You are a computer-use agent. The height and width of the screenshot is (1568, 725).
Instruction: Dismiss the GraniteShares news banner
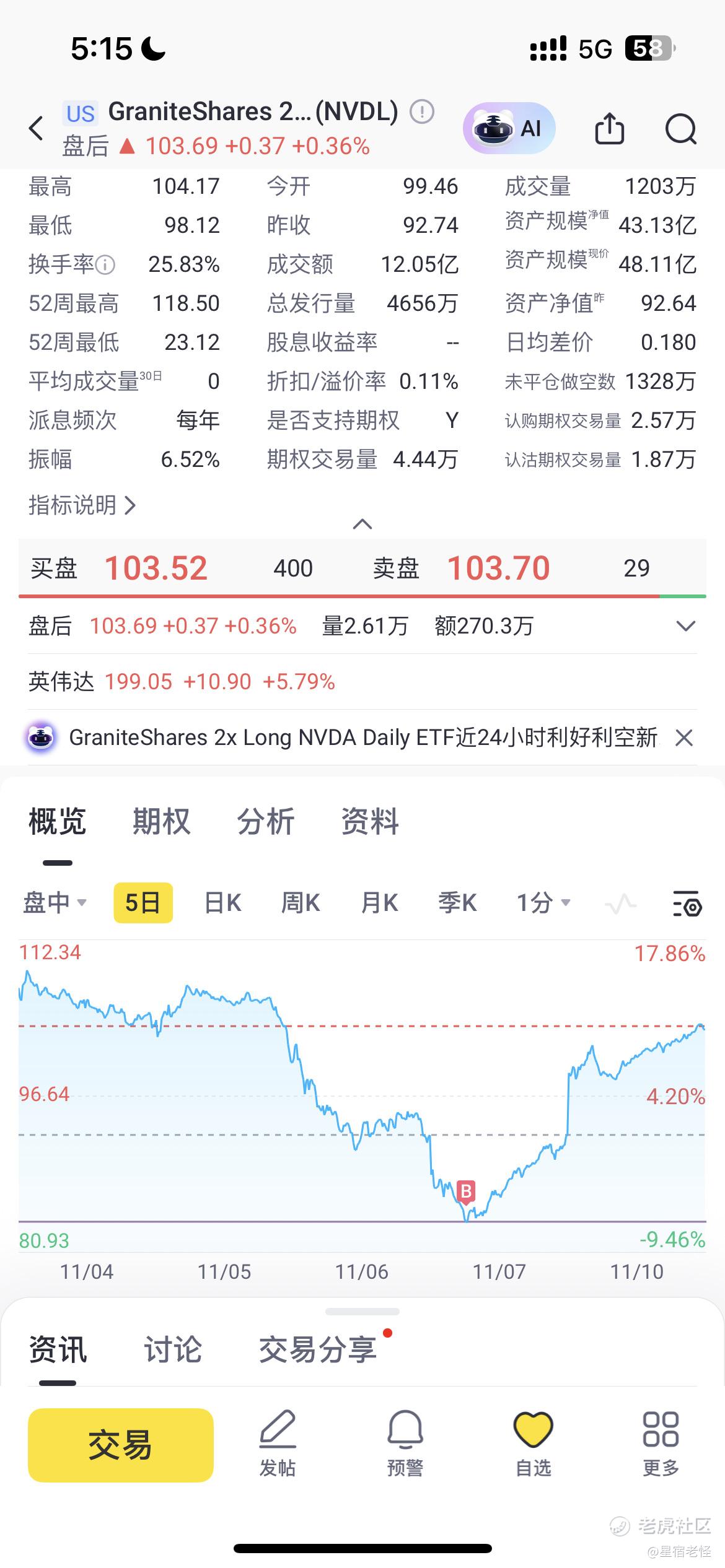point(684,738)
